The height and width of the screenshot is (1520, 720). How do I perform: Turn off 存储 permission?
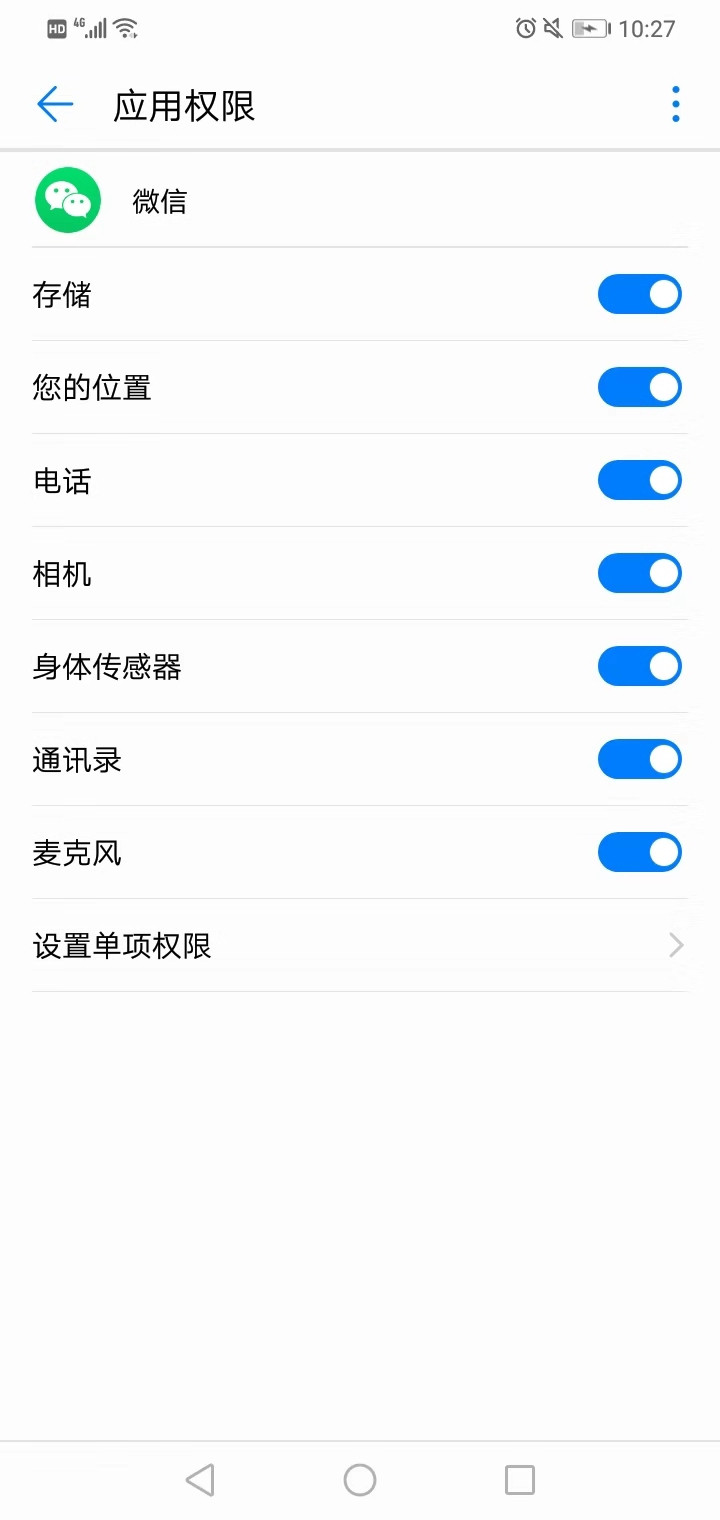tap(639, 295)
